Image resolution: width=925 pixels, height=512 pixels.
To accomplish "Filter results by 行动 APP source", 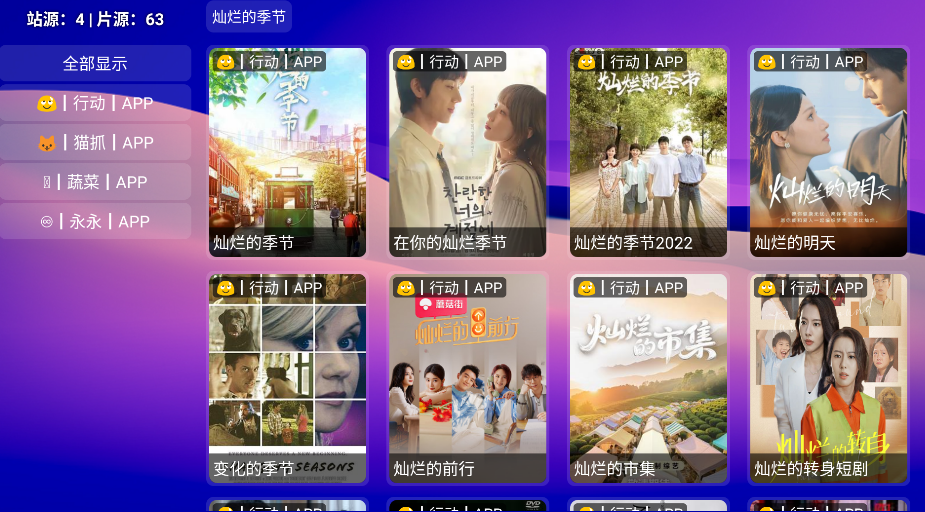I will (95, 103).
